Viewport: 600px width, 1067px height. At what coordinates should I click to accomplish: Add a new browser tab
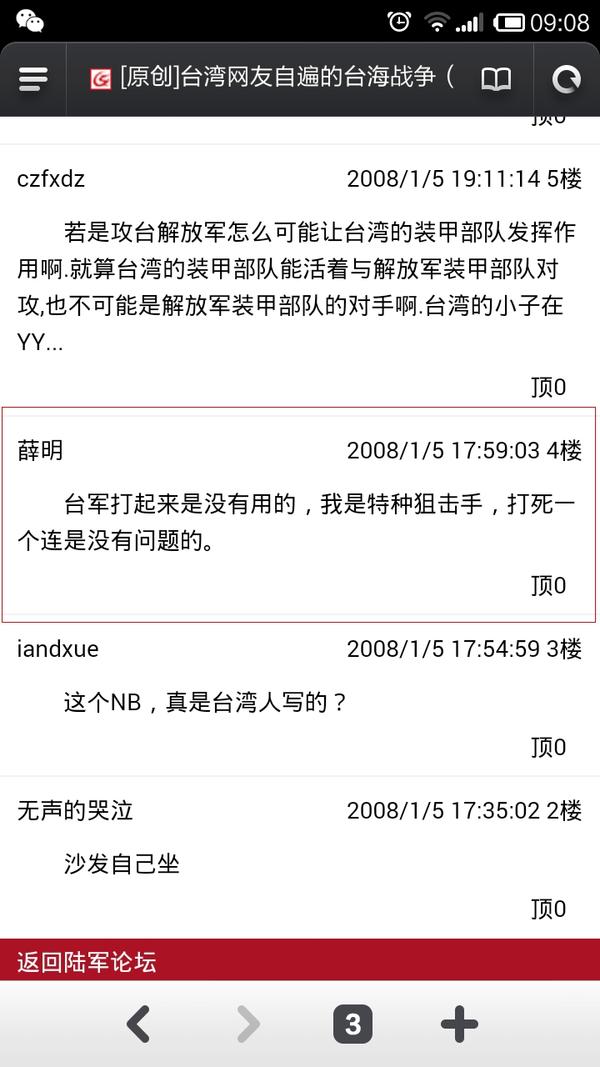point(459,1023)
